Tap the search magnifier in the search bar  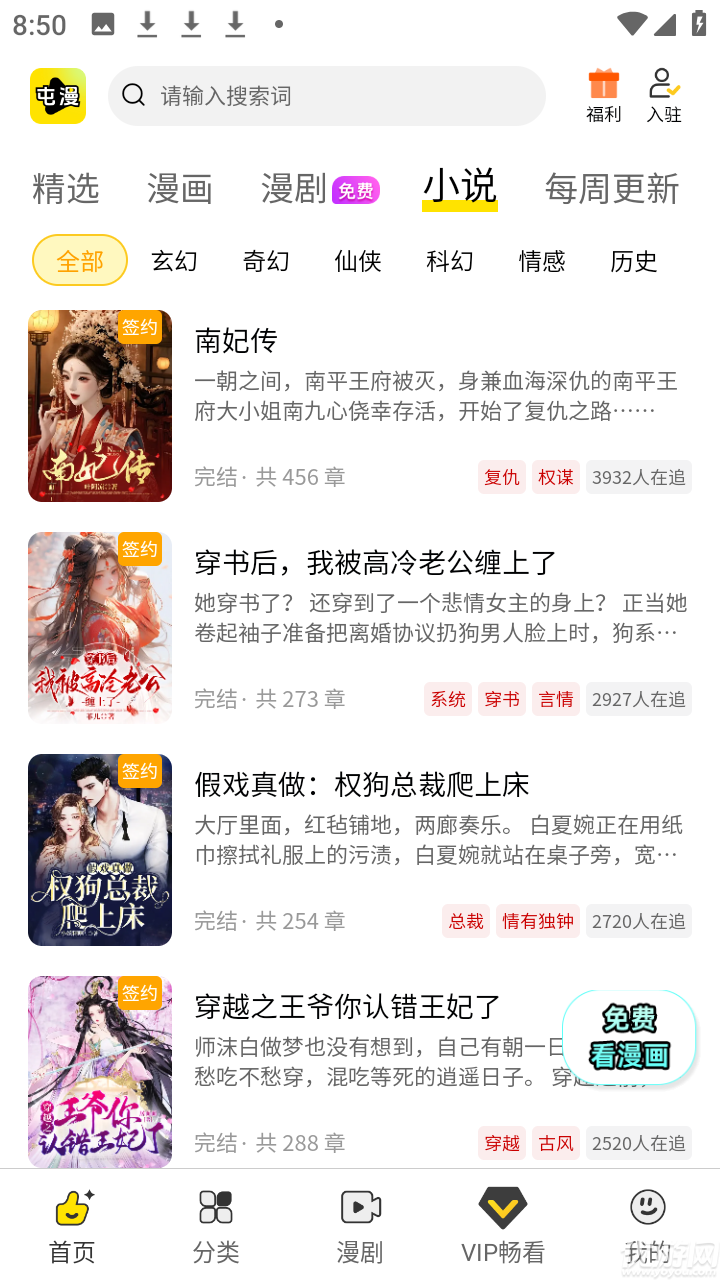(x=133, y=95)
